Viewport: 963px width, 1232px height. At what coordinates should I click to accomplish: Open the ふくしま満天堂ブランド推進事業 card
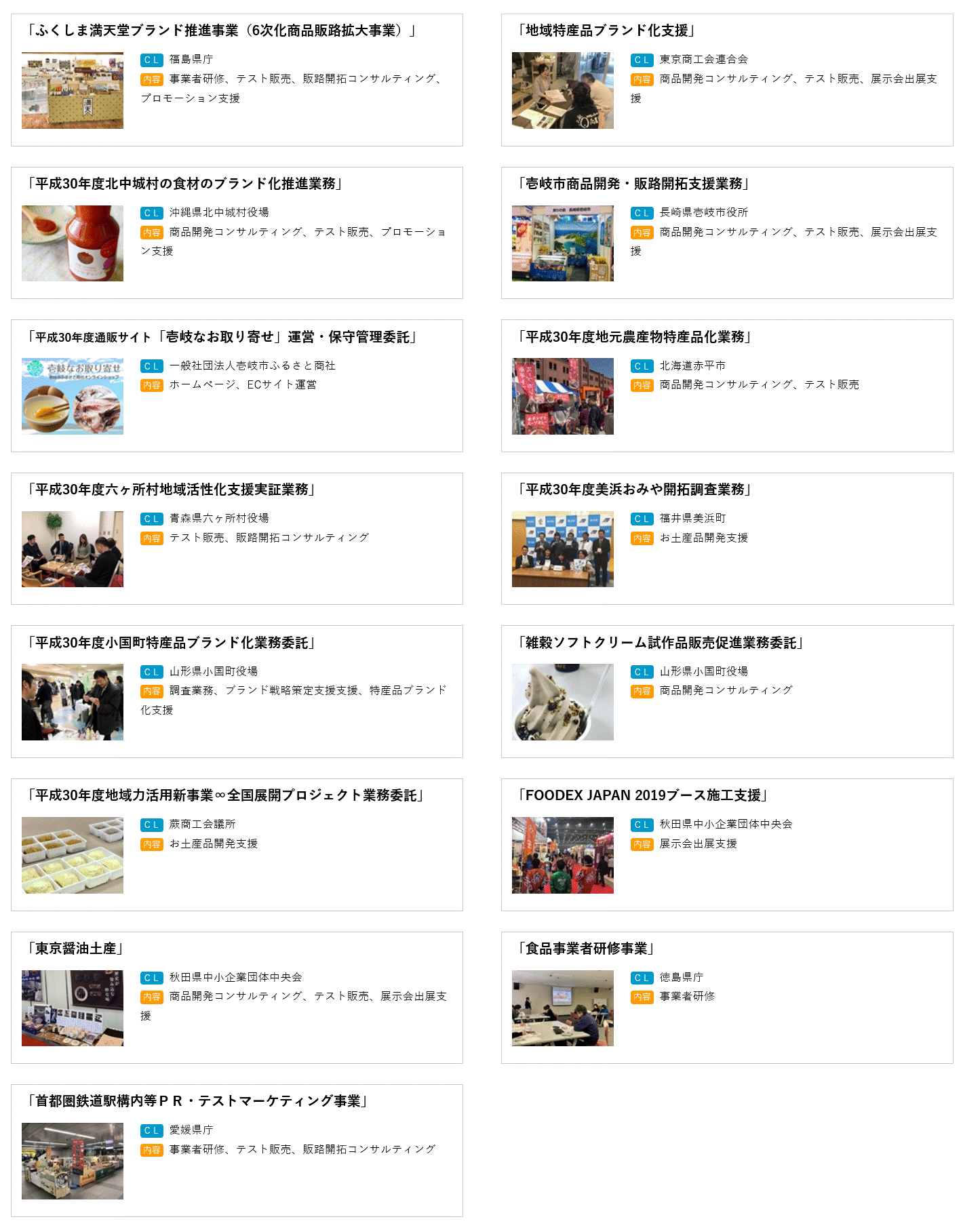click(x=237, y=80)
